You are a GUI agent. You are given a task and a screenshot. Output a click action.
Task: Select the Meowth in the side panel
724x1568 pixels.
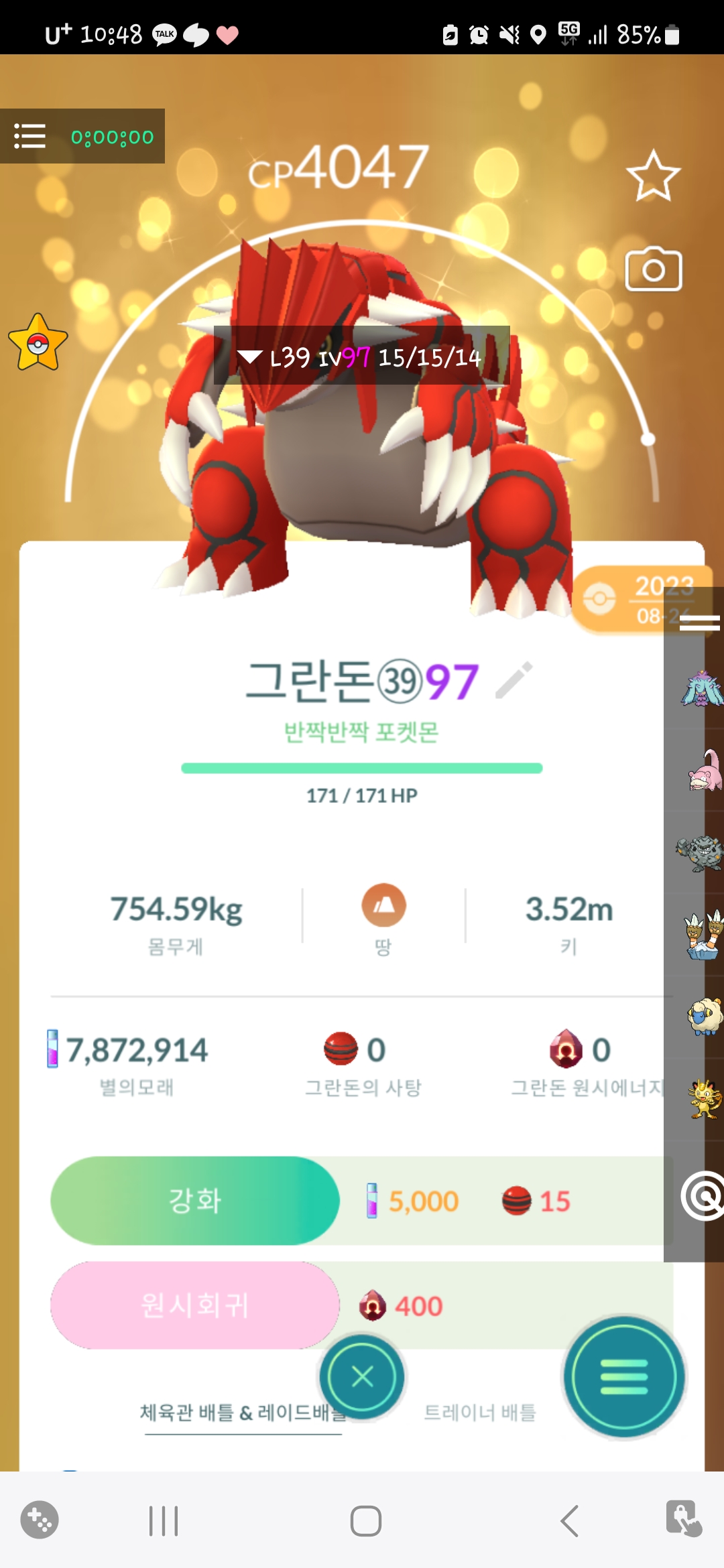pyautogui.click(x=704, y=1099)
